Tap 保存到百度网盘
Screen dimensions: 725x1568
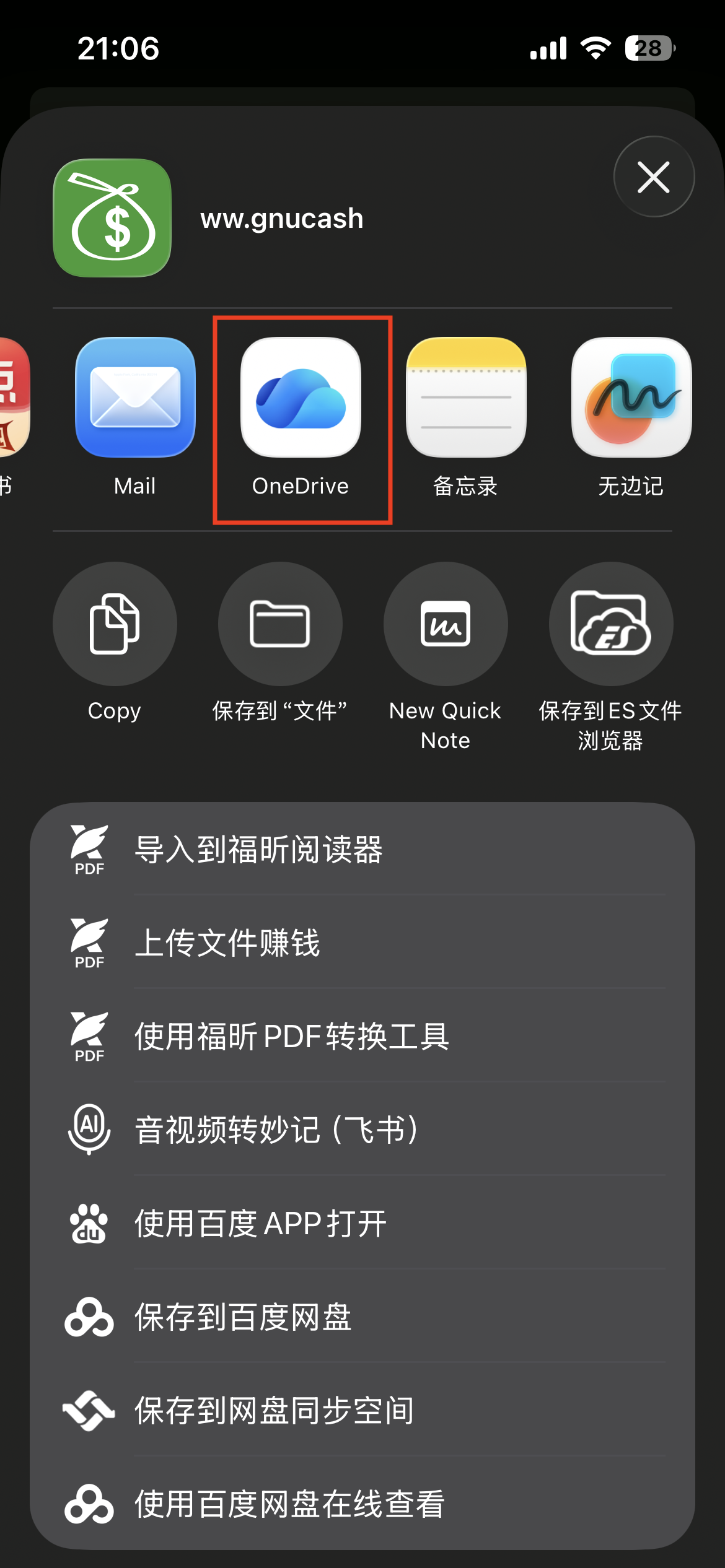pyautogui.click(x=362, y=1317)
